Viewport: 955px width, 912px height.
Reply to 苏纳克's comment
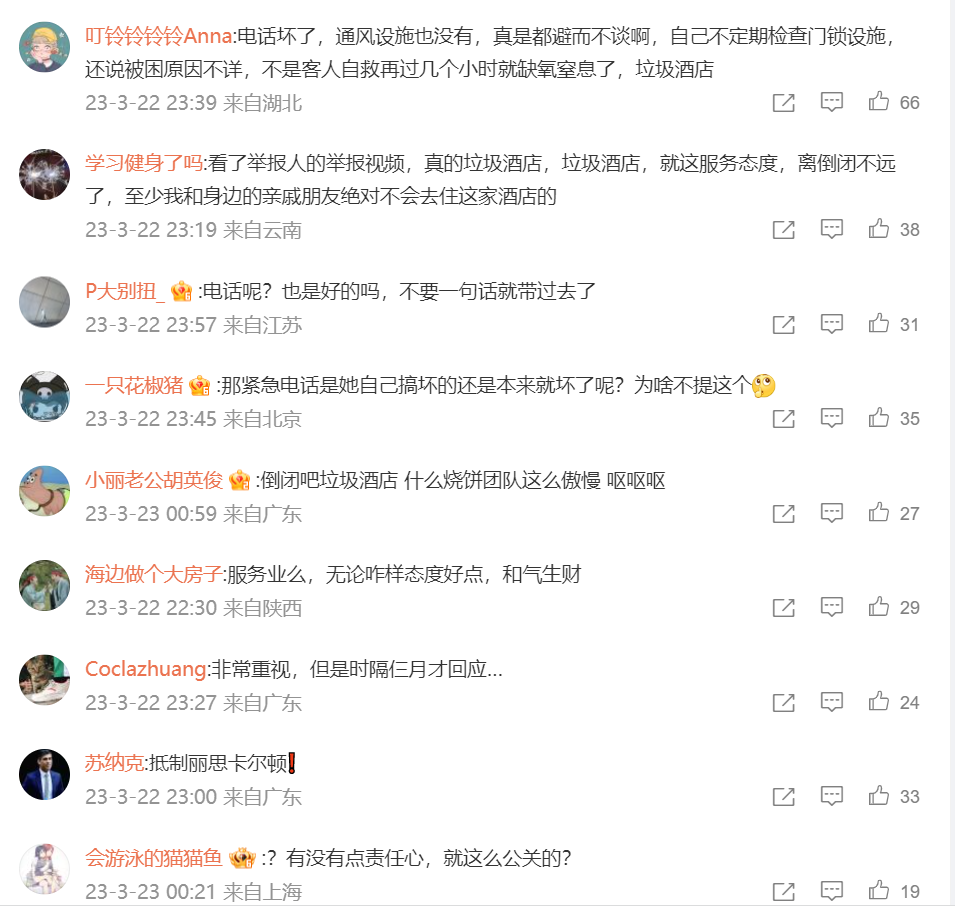832,797
